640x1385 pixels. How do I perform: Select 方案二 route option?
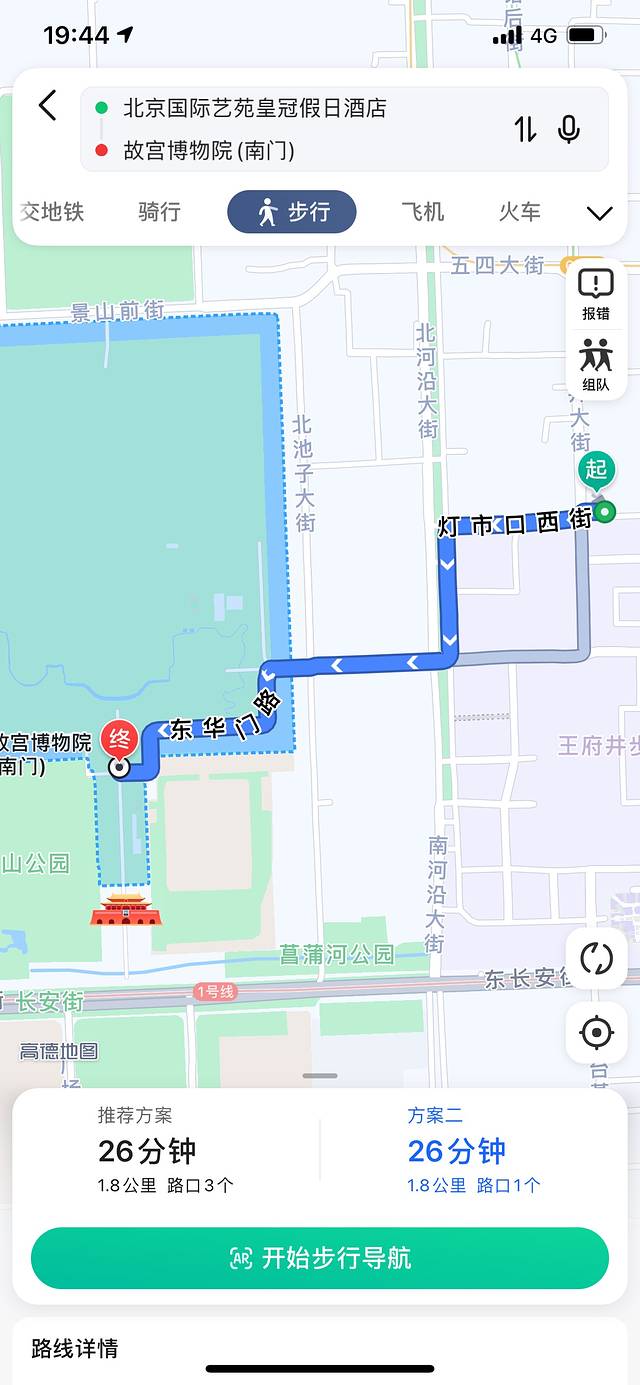pyautogui.click(x=473, y=1151)
